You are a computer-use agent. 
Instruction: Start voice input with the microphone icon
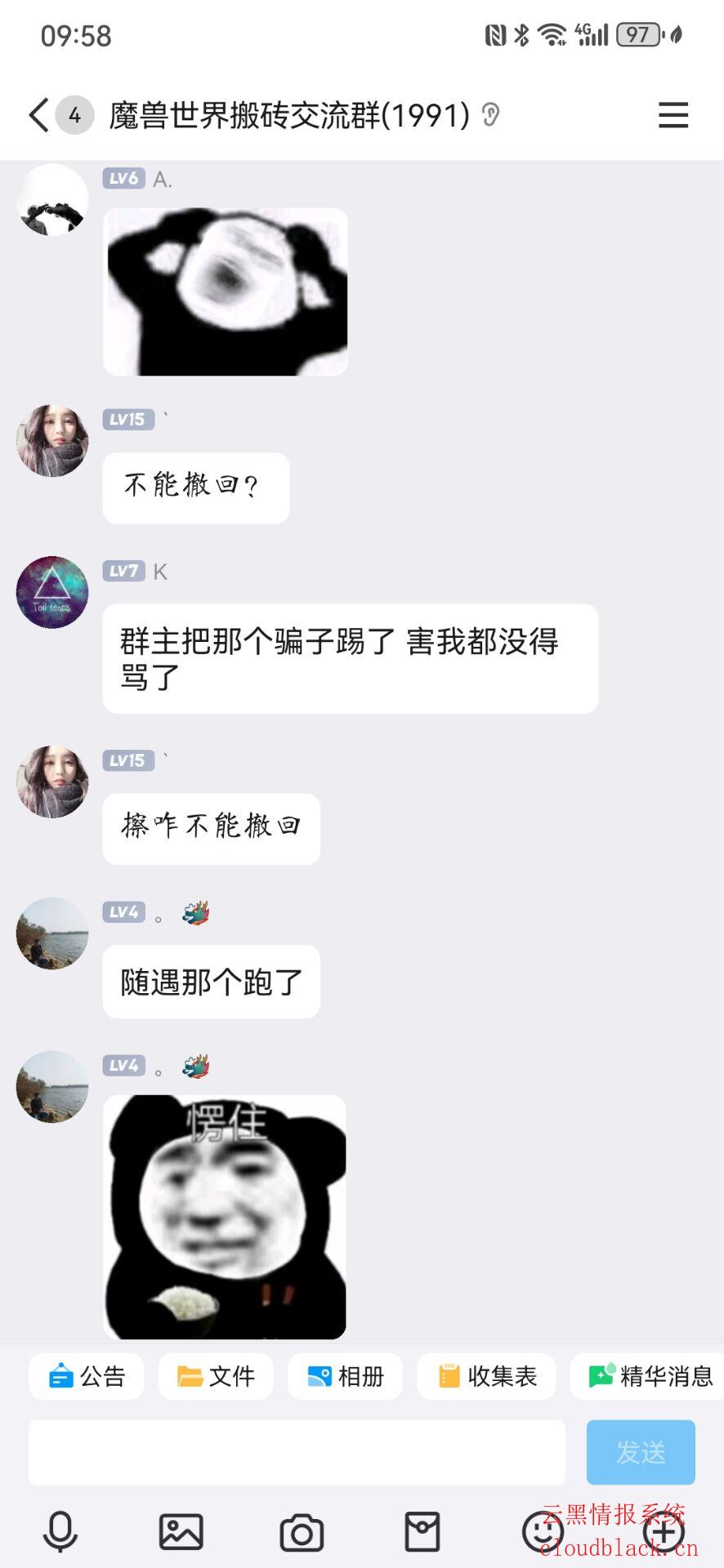coord(60,1531)
